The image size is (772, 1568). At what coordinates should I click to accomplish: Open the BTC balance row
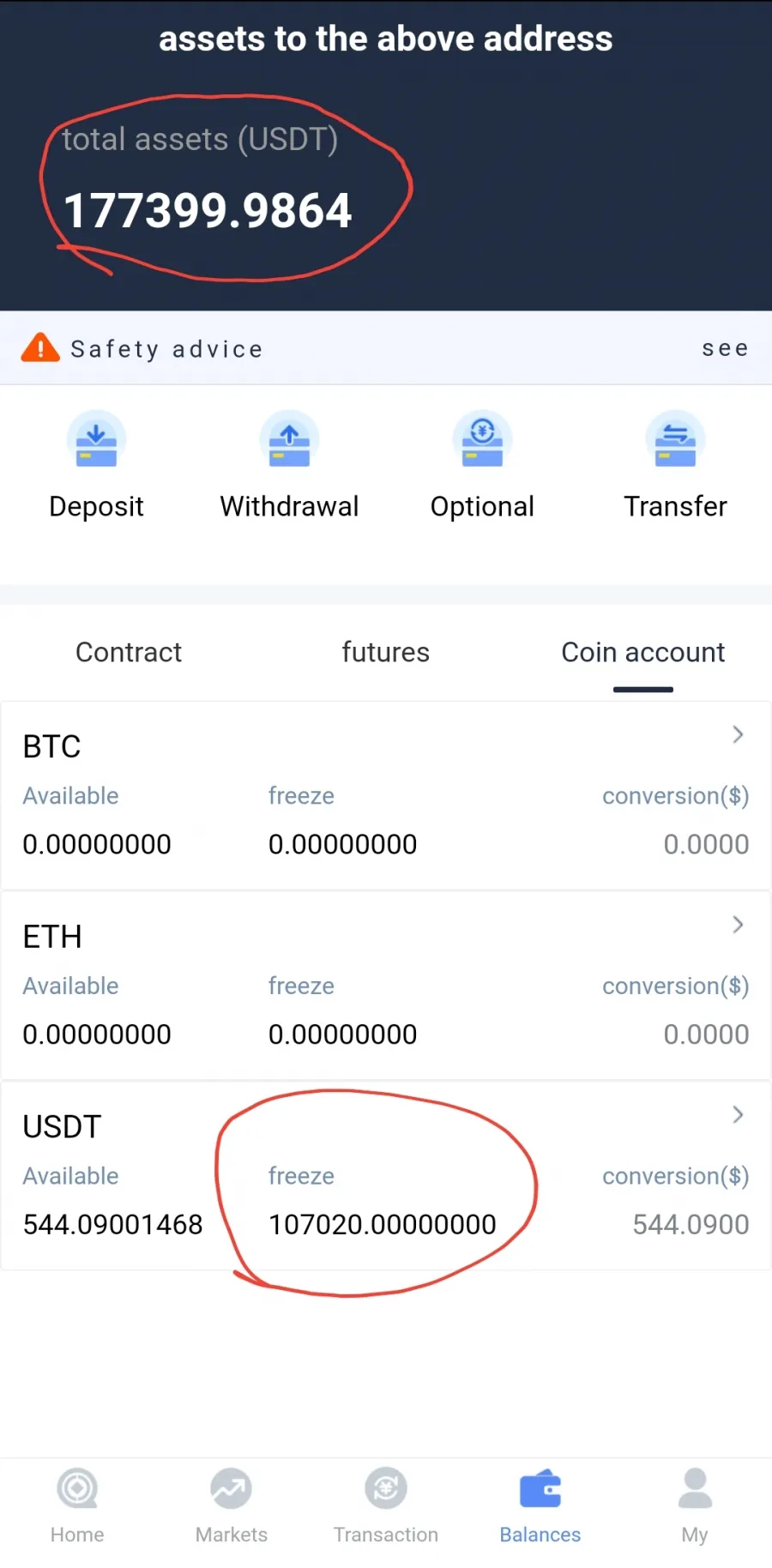click(x=386, y=795)
